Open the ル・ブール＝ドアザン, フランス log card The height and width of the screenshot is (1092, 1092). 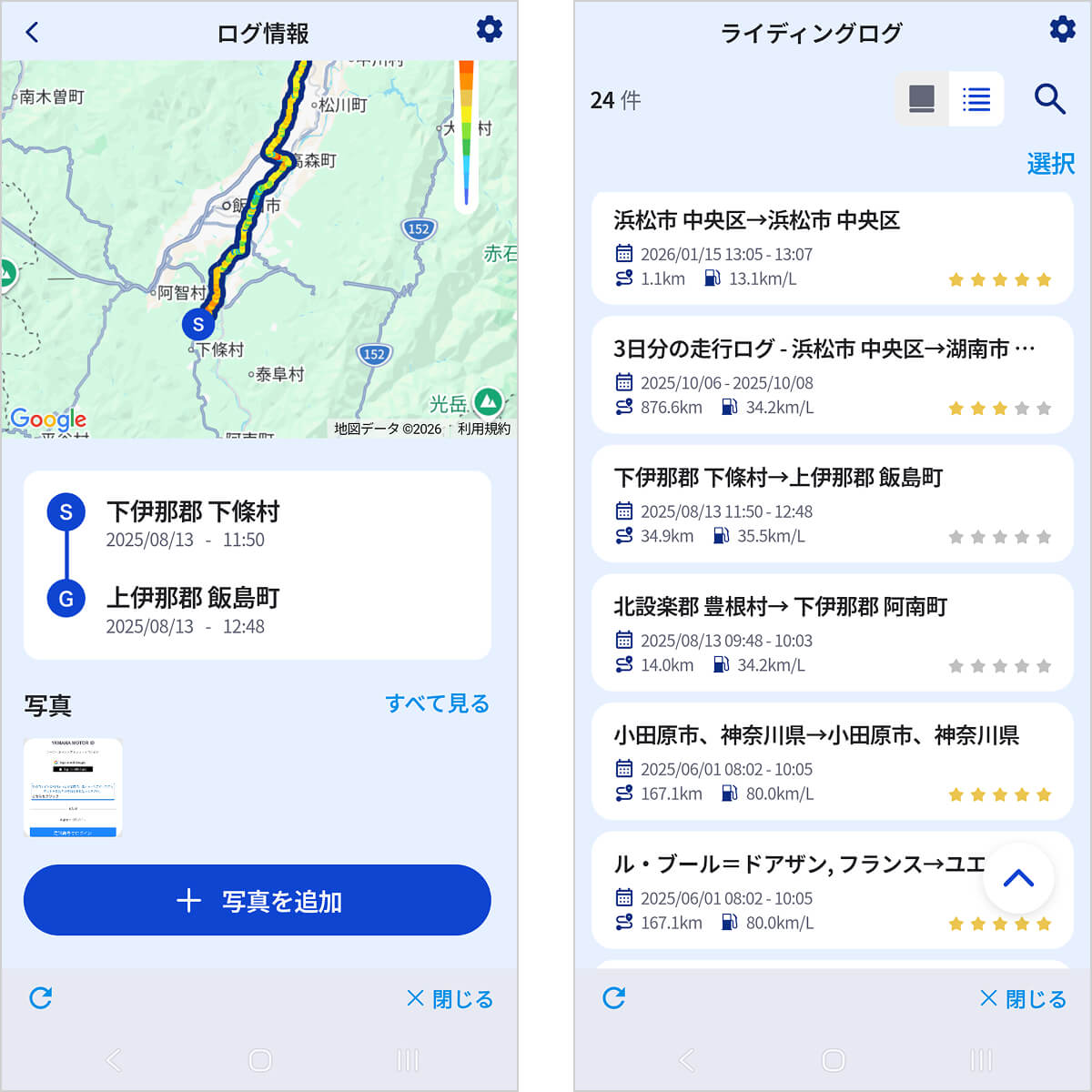pos(783,890)
